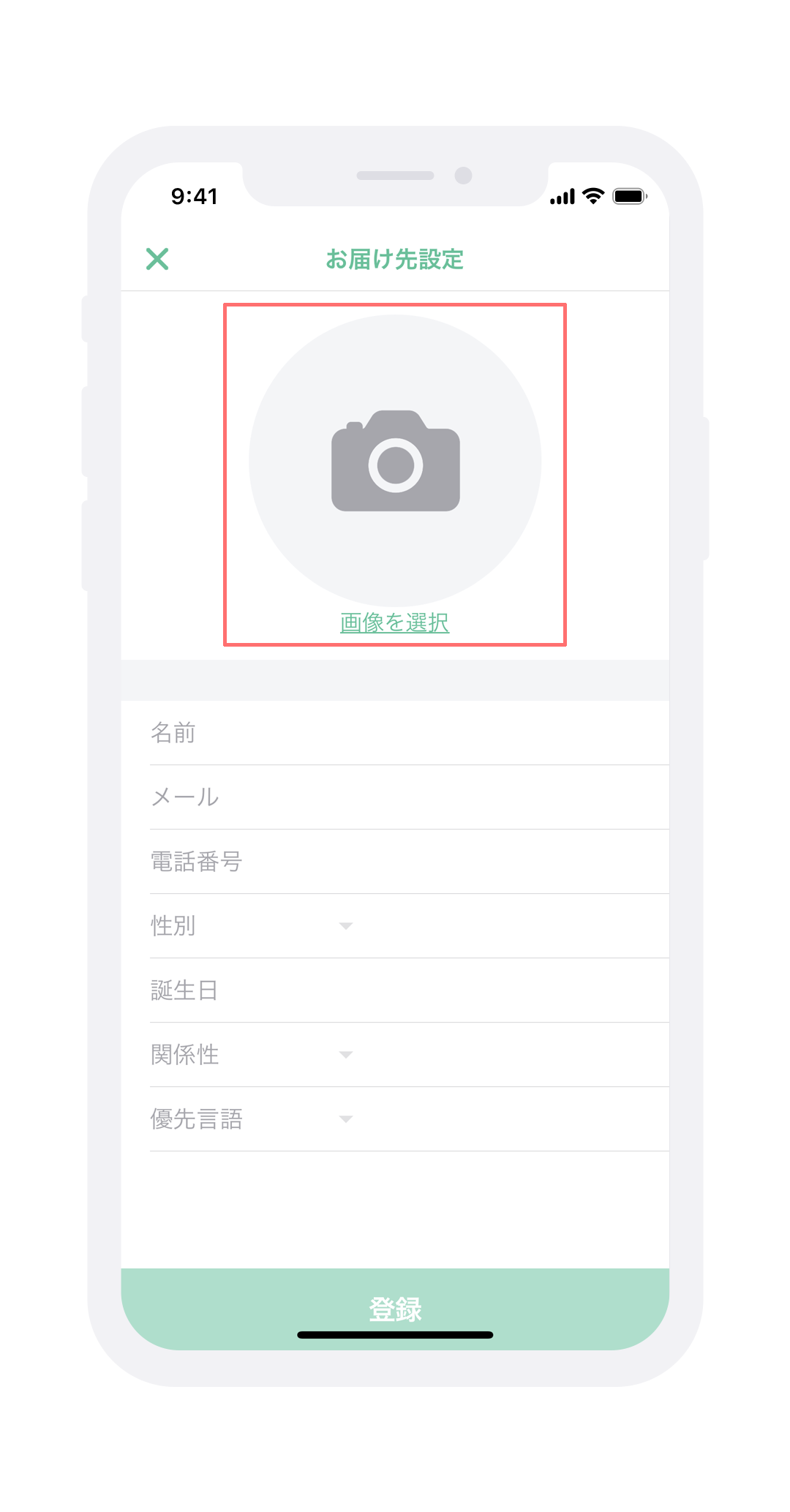This screenshot has width=790, height=1512.
Task: Open the 画像を選択 link
Action: (395, 623)
